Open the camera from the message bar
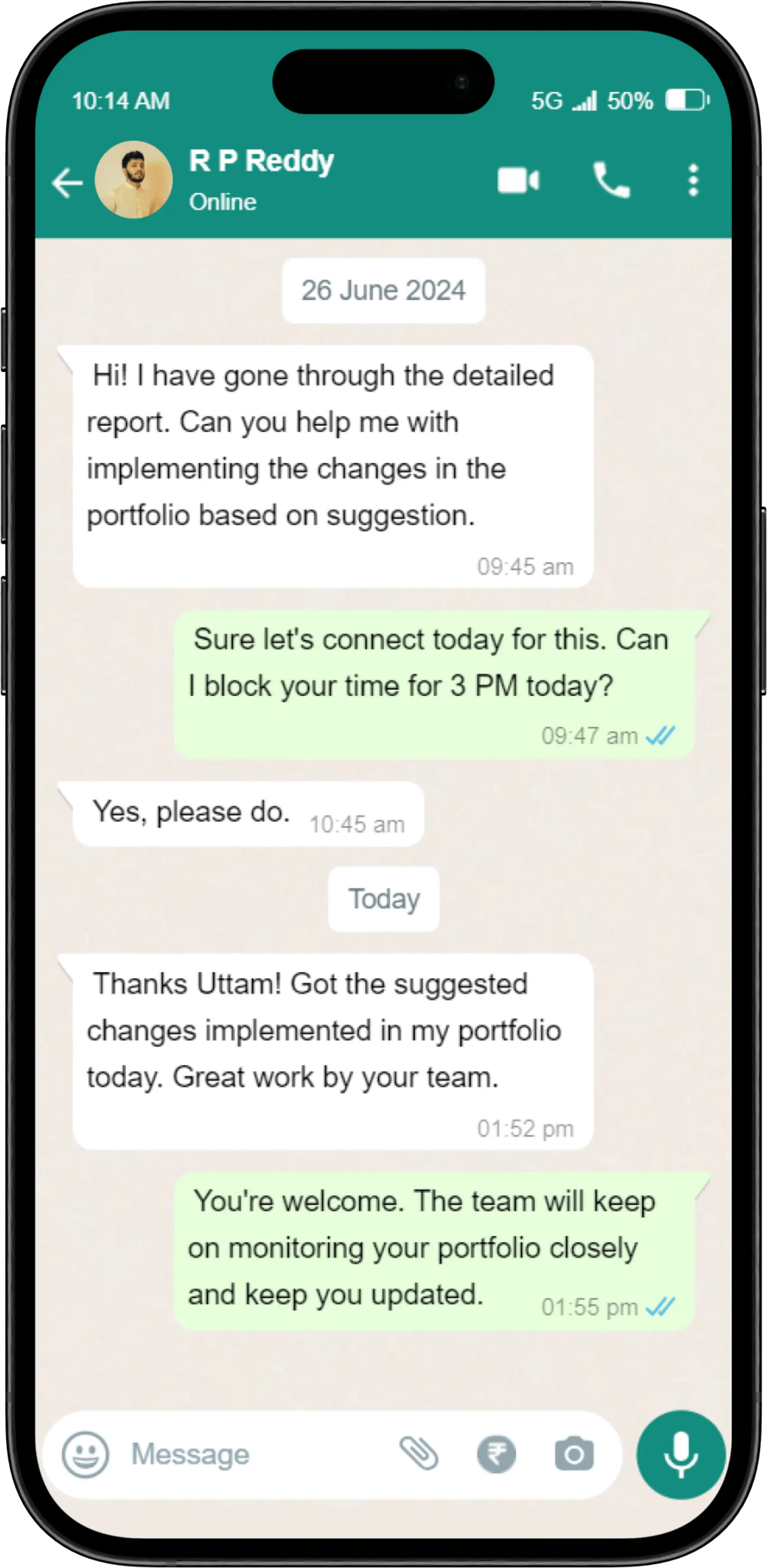Screen dimensions: 767x1568 point(574,1454)
